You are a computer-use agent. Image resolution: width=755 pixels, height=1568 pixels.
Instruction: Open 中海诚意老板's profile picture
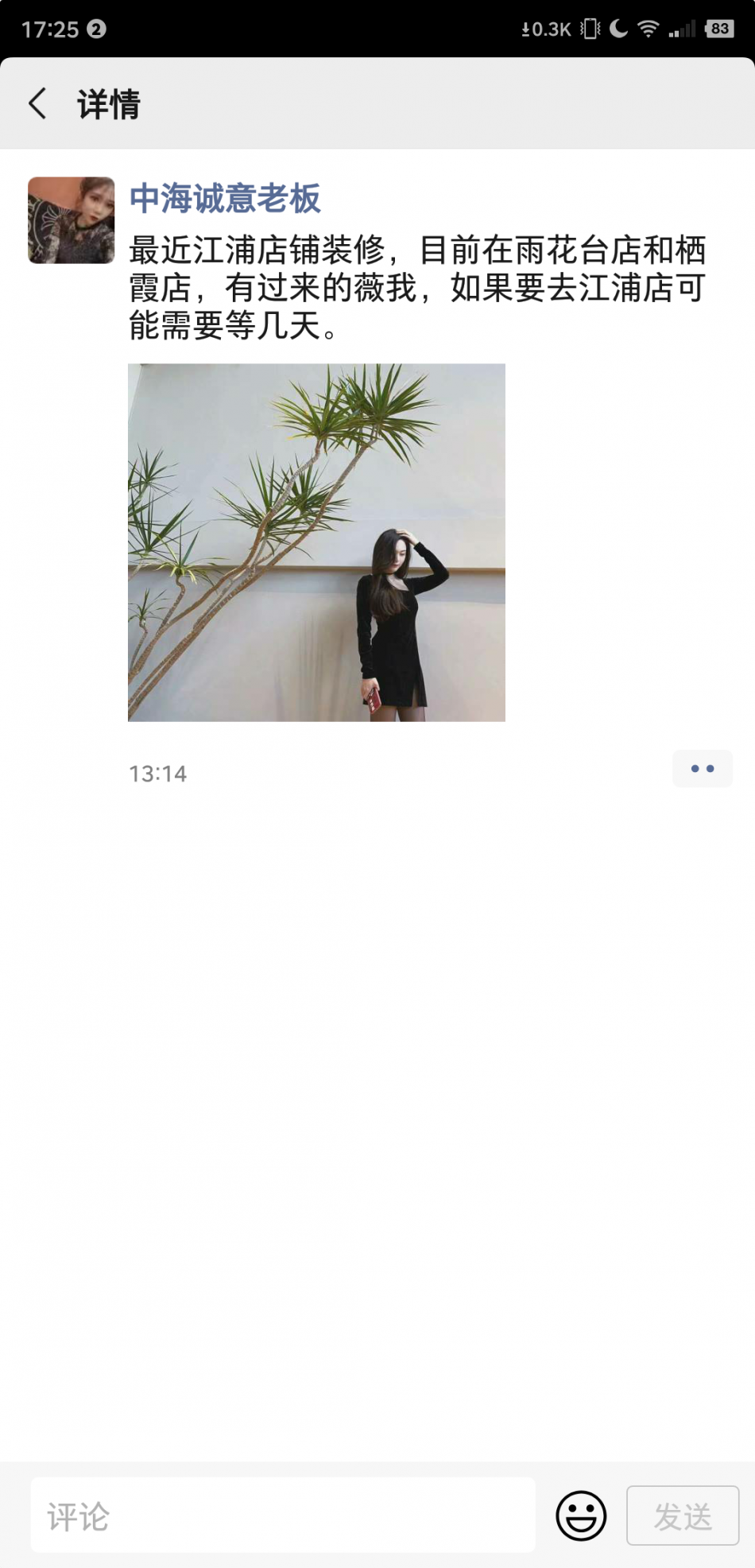point(72,220)
